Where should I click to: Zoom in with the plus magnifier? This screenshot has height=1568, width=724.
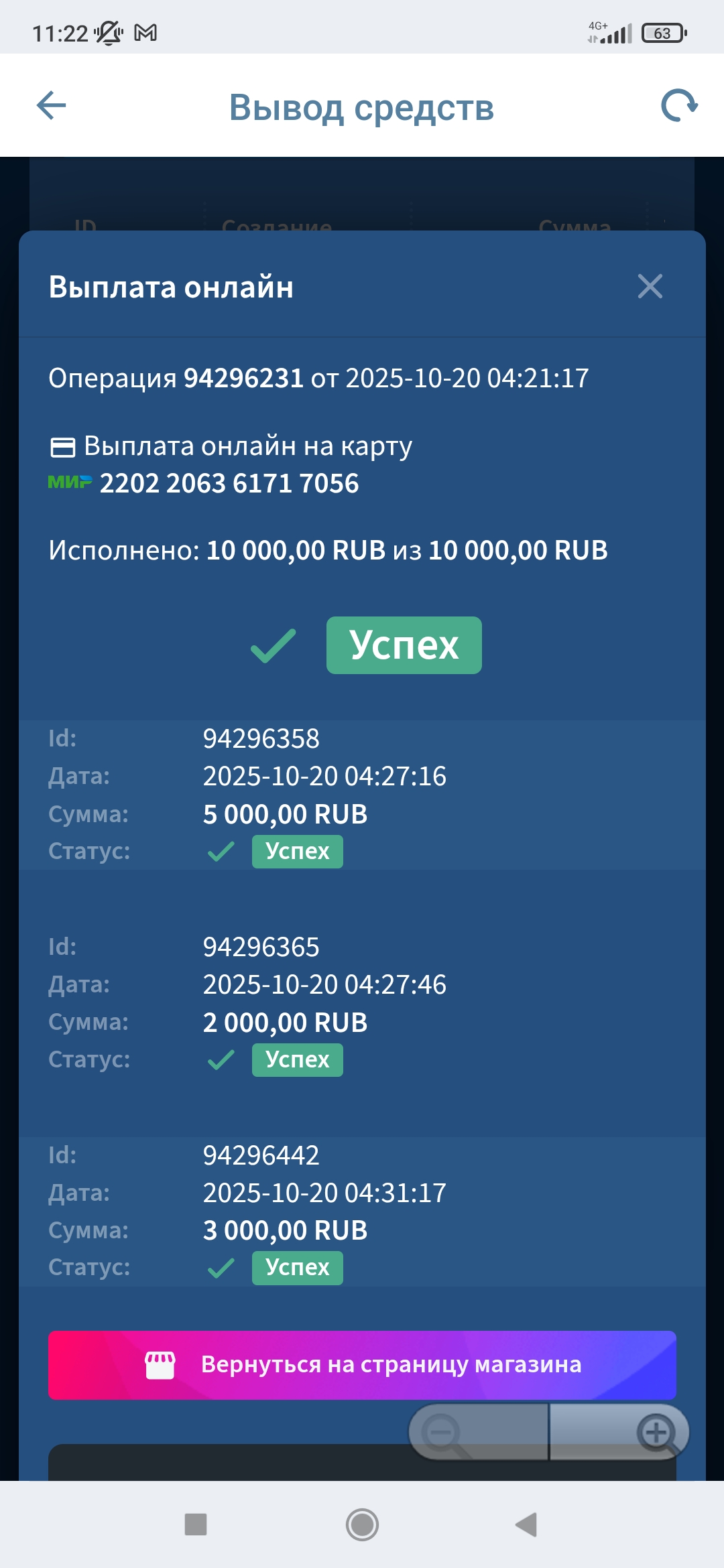click(656, 1433)
